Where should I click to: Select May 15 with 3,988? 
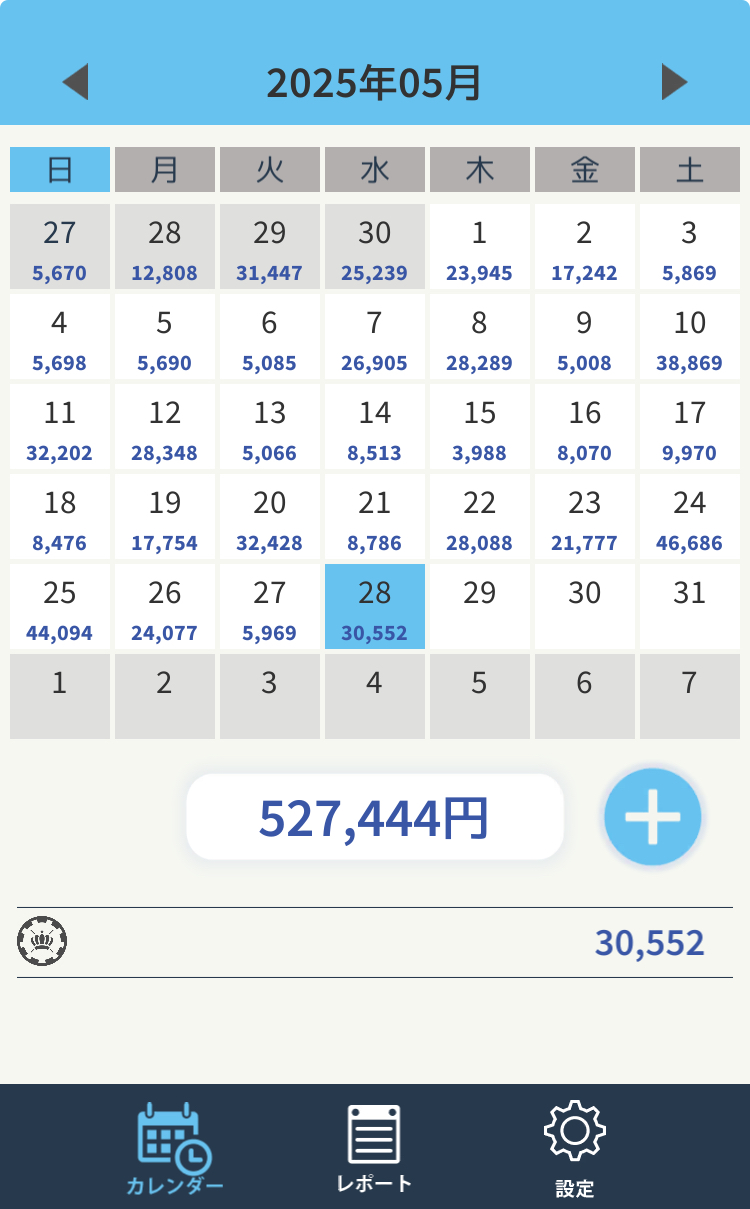[x=480, y=427]
